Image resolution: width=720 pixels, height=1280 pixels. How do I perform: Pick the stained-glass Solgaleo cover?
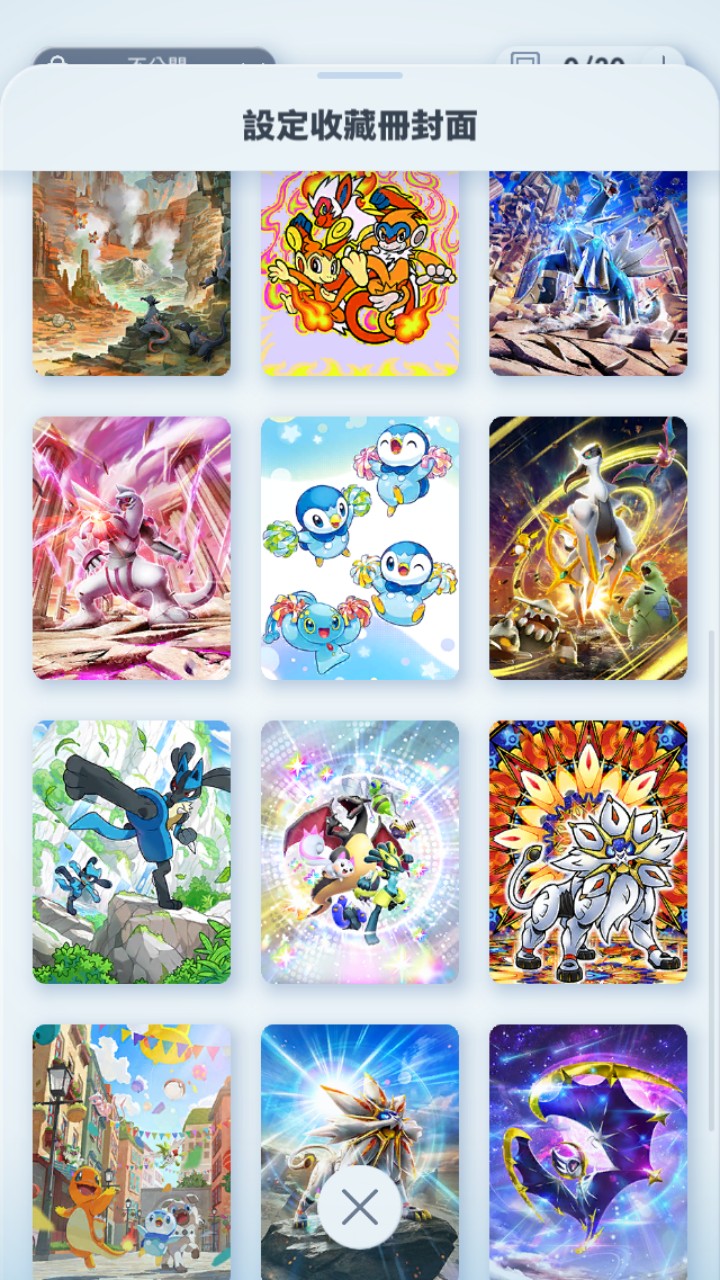coord(588,852)
